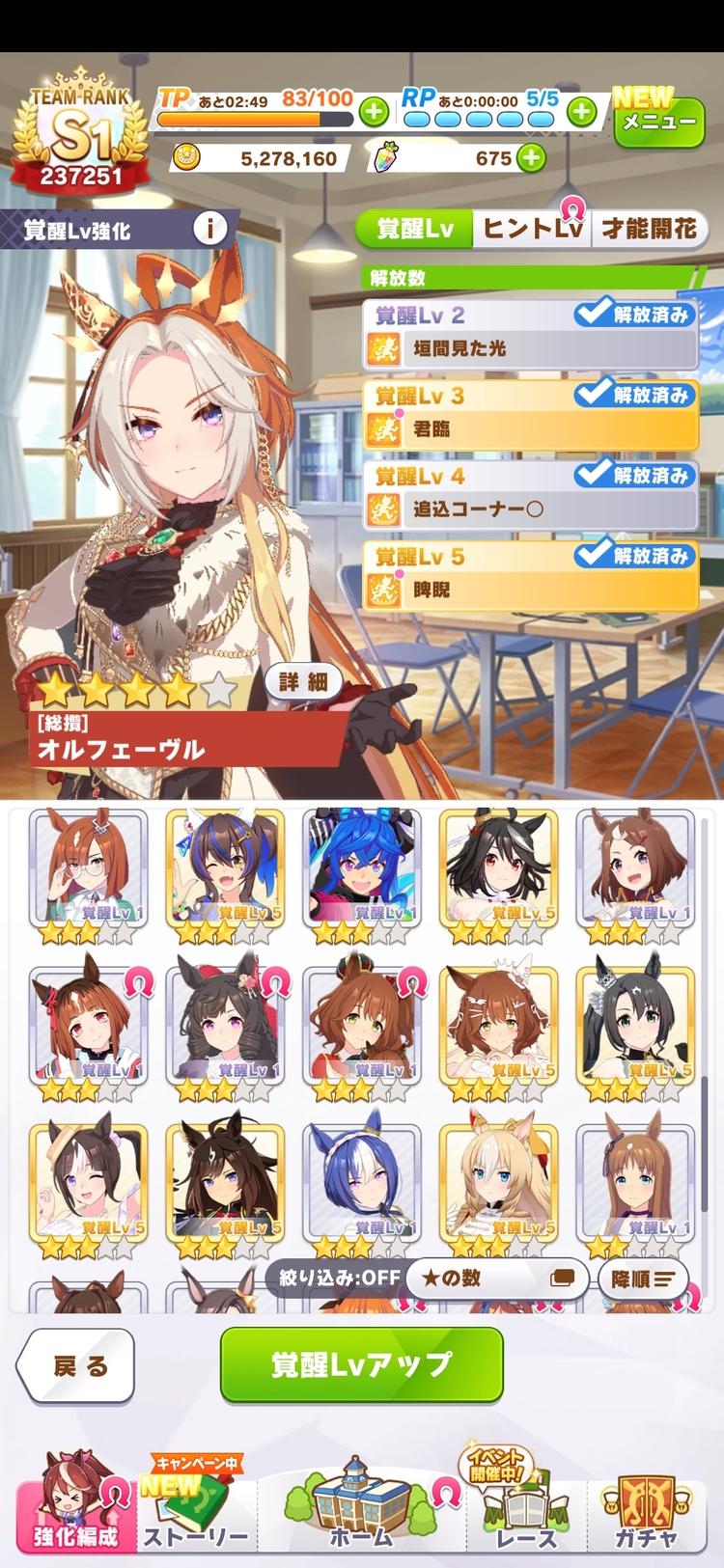Open the ホーム tab
This screenshot has width=724, height=1568.
coord(361,1510)
